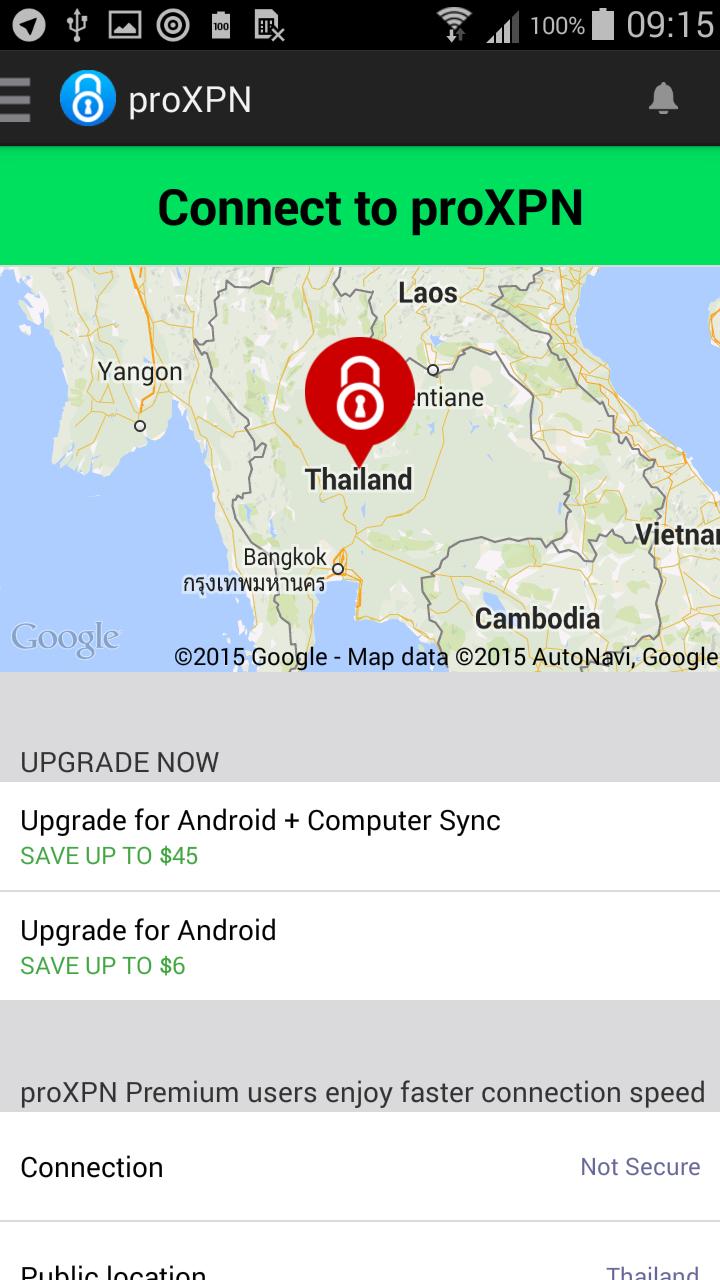This screenshot has width=720, height=1280.
Task: Open the notifications bell
Action: click(x=663, y=99)
